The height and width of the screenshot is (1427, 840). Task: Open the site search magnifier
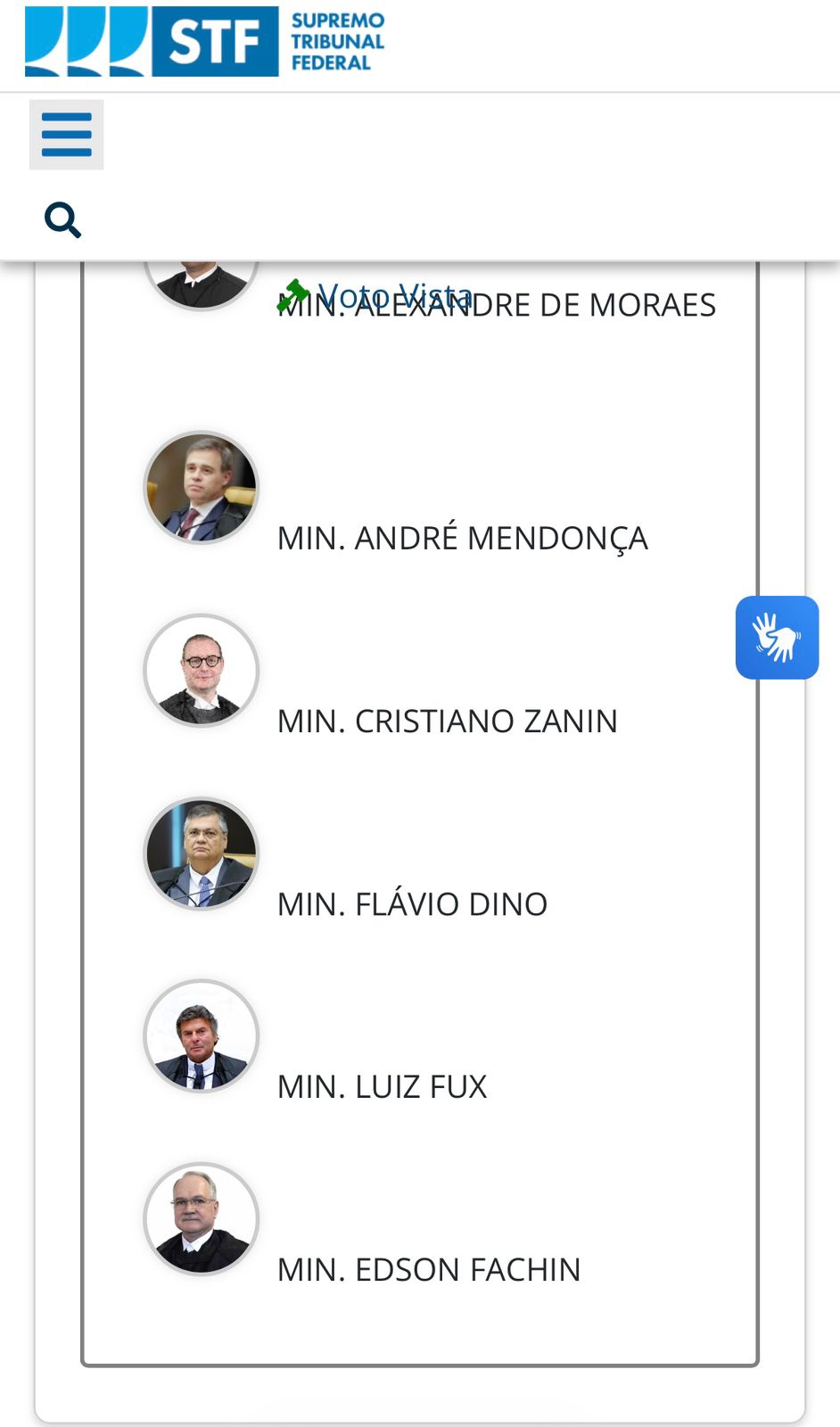pyautogui.click(x=62, y=219)
